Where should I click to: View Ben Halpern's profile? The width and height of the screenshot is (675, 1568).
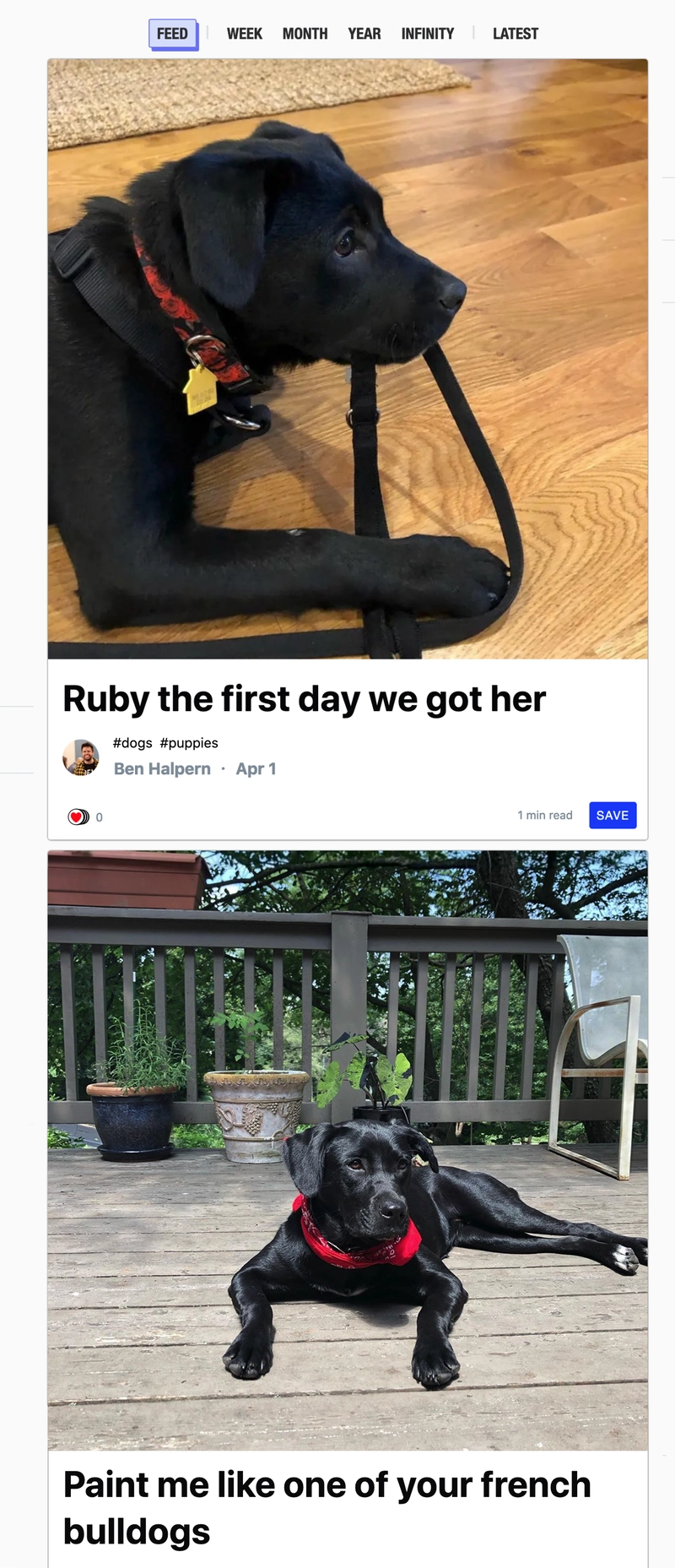pos(162,769)
